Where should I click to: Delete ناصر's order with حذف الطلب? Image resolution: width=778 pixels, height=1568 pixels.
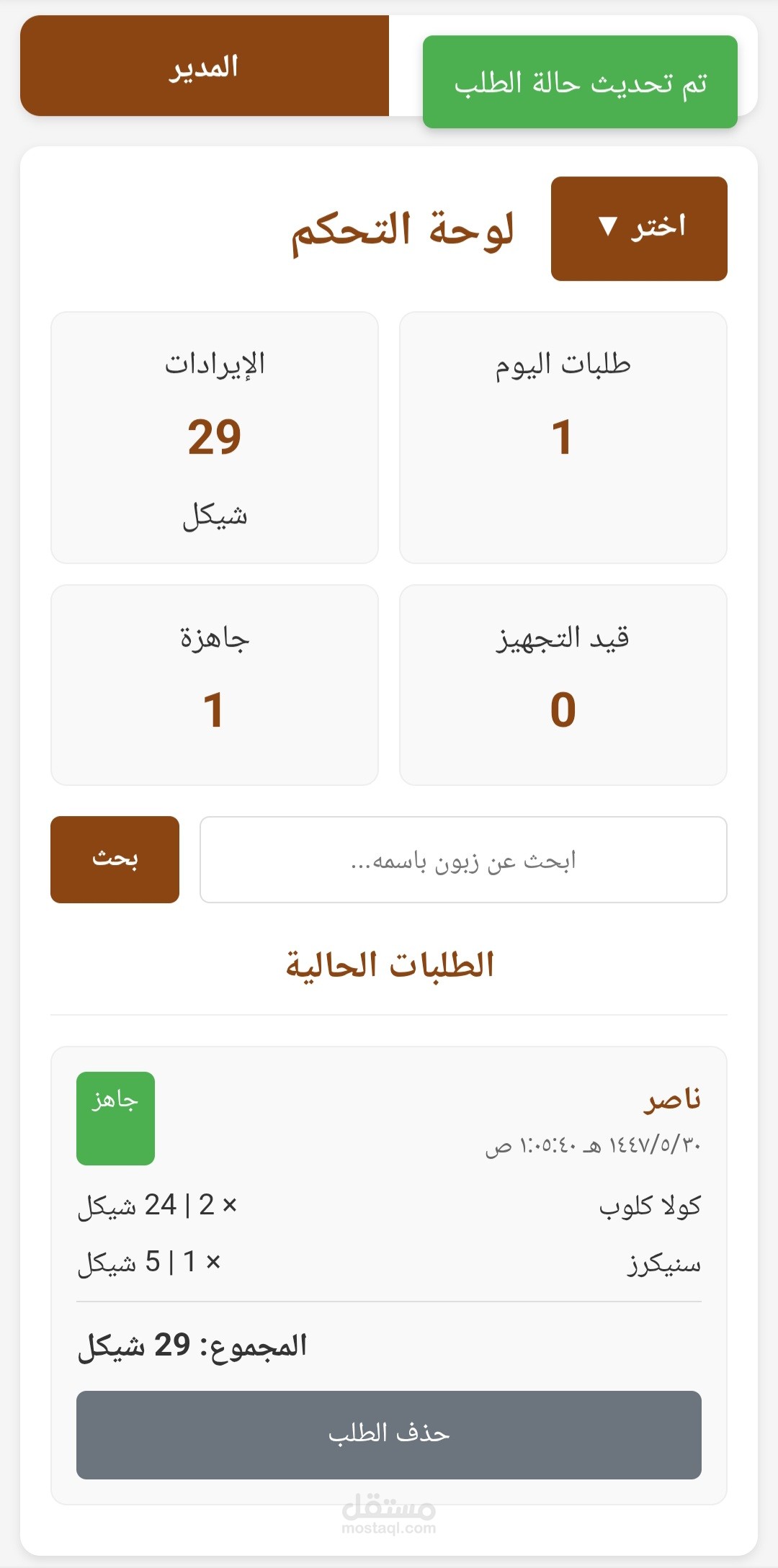389,1435
